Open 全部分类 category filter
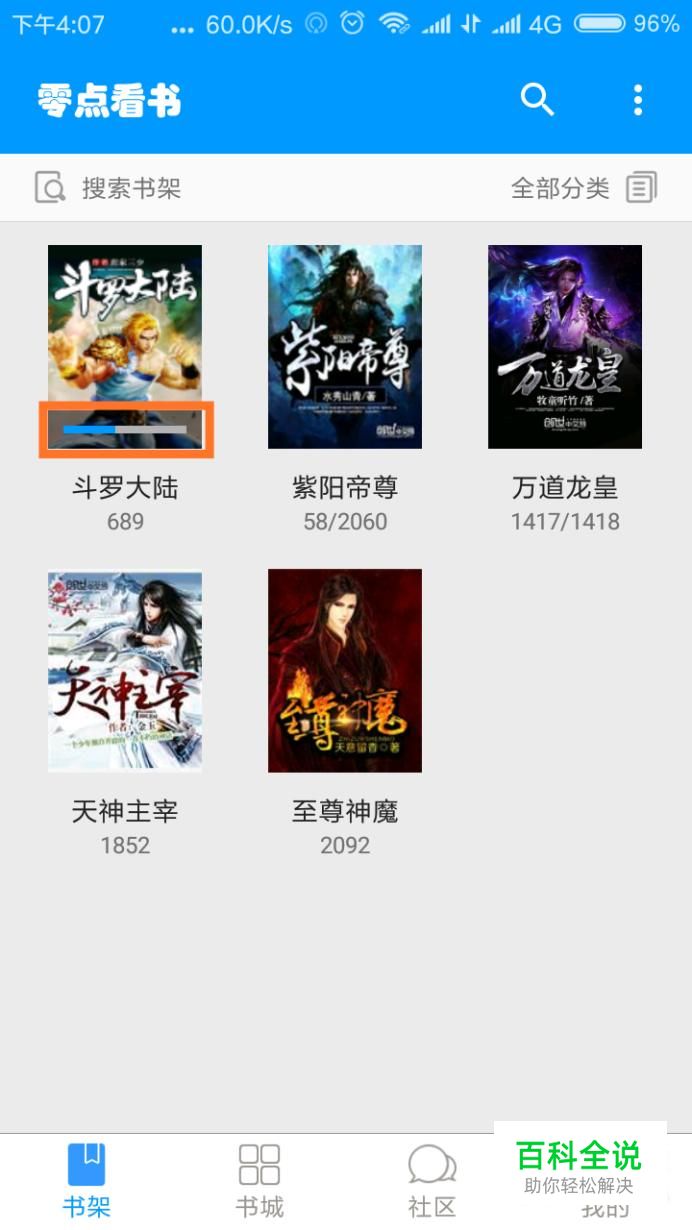 tap(583, 188)
